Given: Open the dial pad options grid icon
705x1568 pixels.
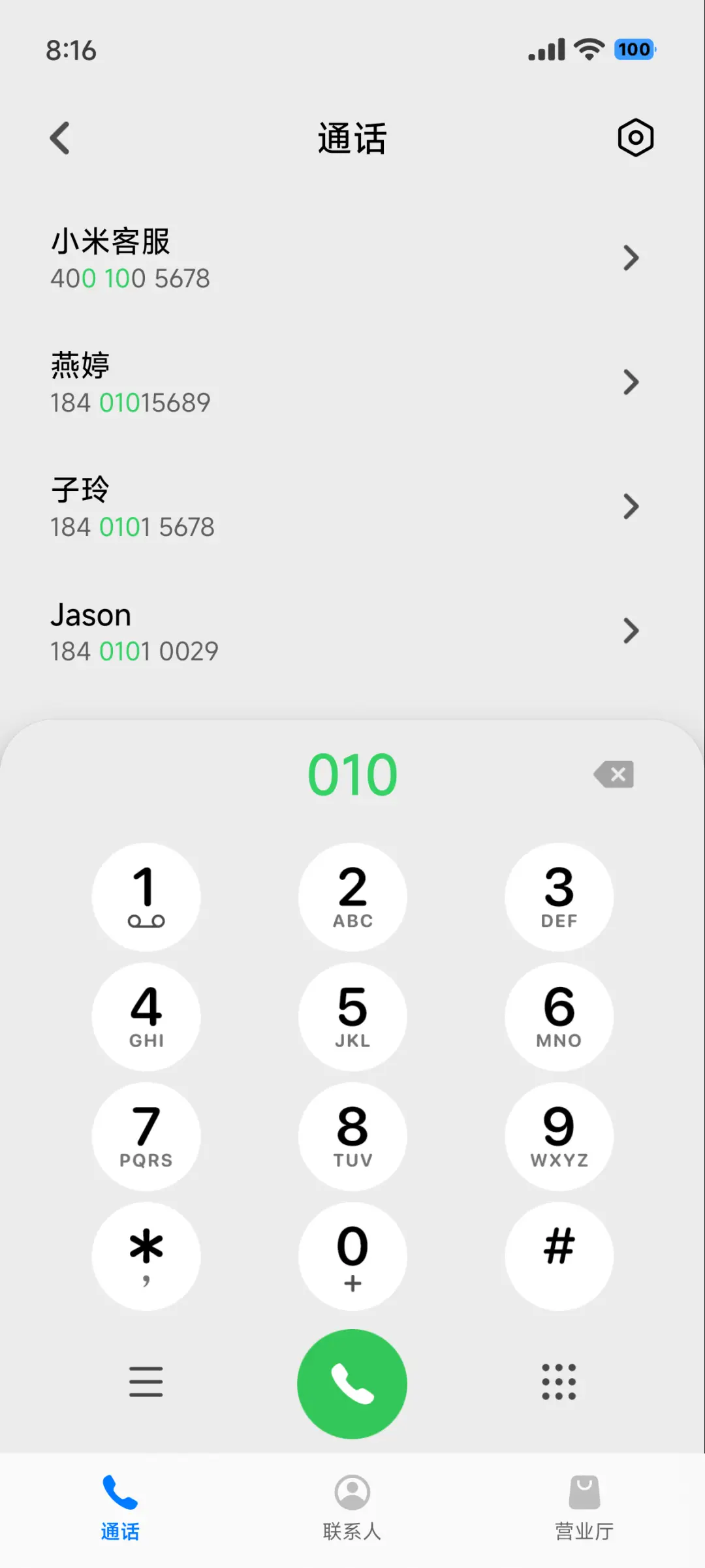Looking at the screenshot, I should point(558,1383).
